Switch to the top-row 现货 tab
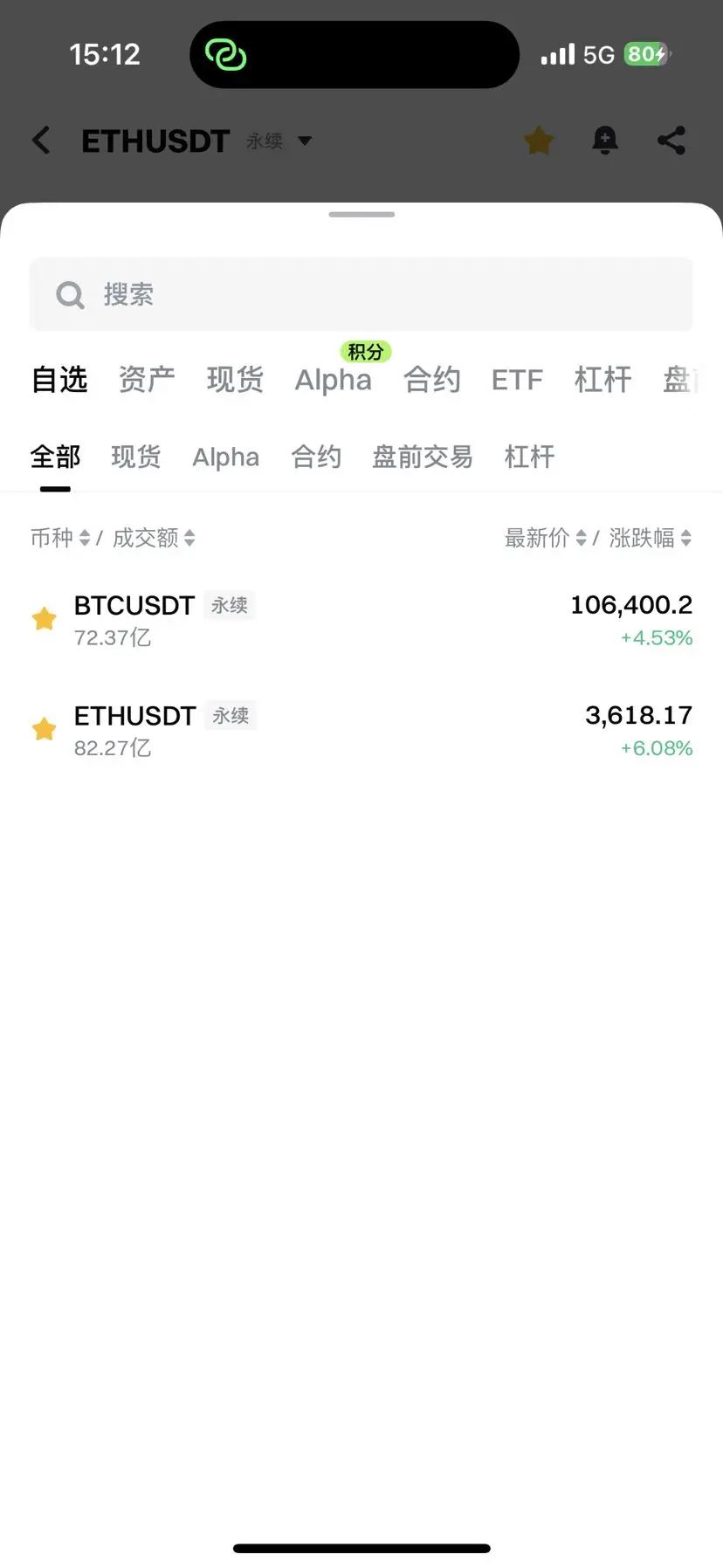 click(x=235, y=380)
